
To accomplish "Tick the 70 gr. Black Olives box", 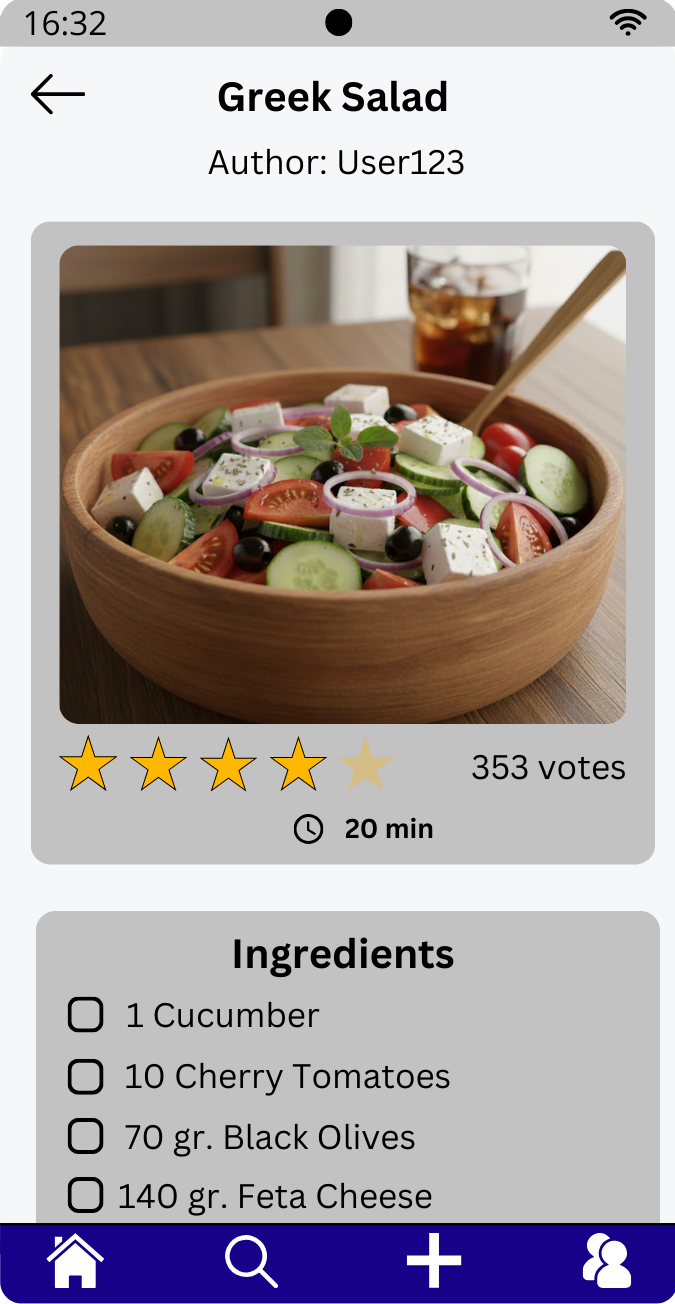I will click(x=86, y=1136).
